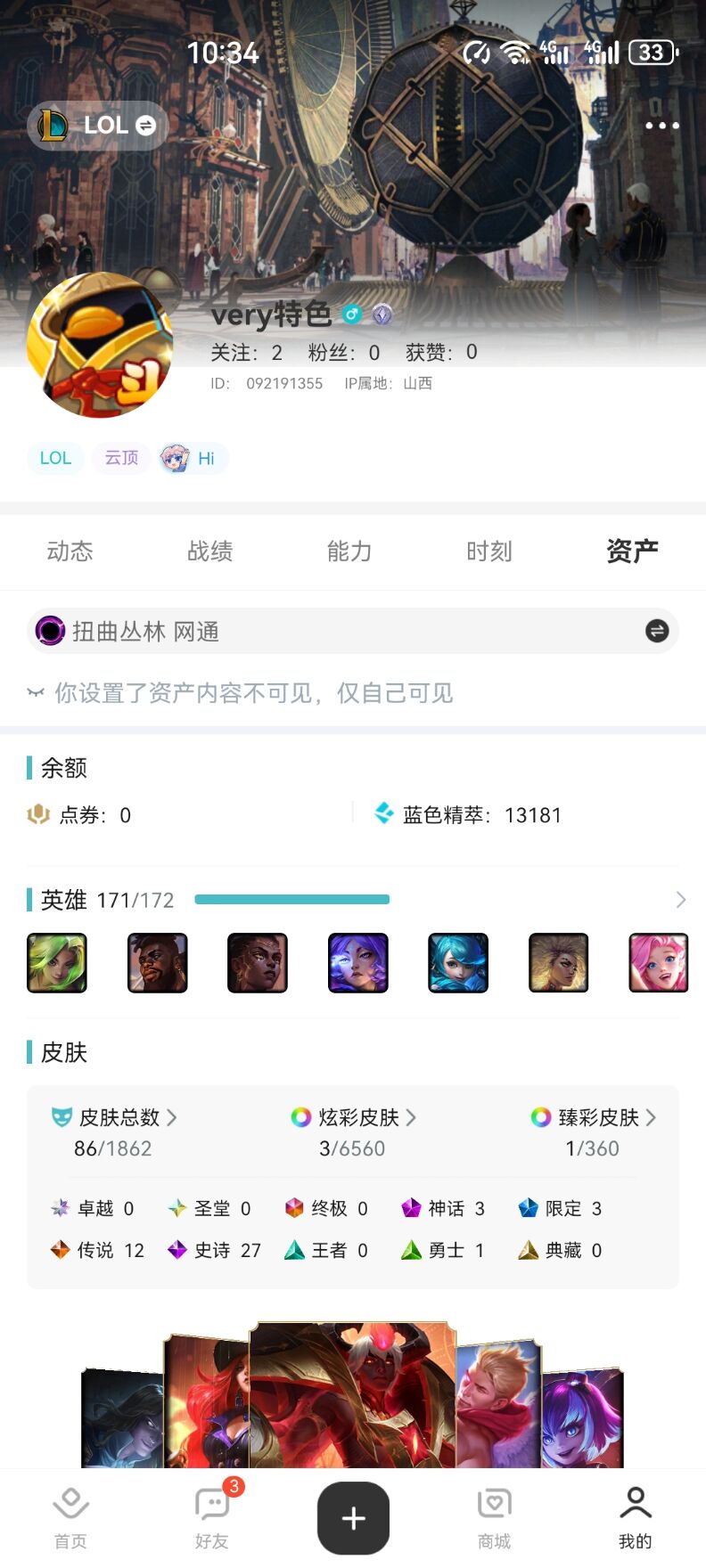The image size is (706, 1568).
Task: Tap the profile avatar picture
Action: click(x=100, y=345)
